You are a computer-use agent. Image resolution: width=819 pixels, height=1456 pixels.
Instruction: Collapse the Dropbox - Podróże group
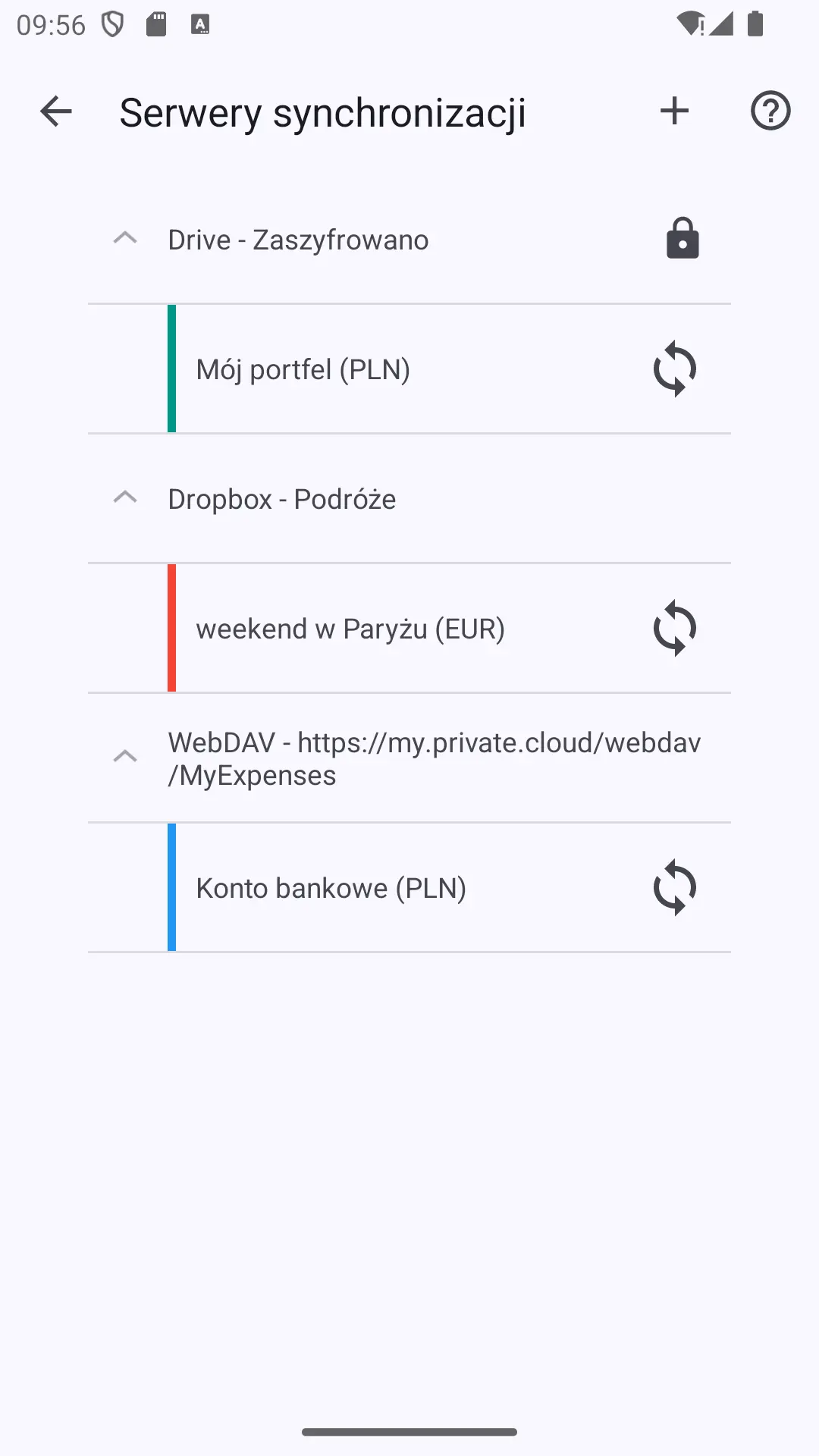125,498
